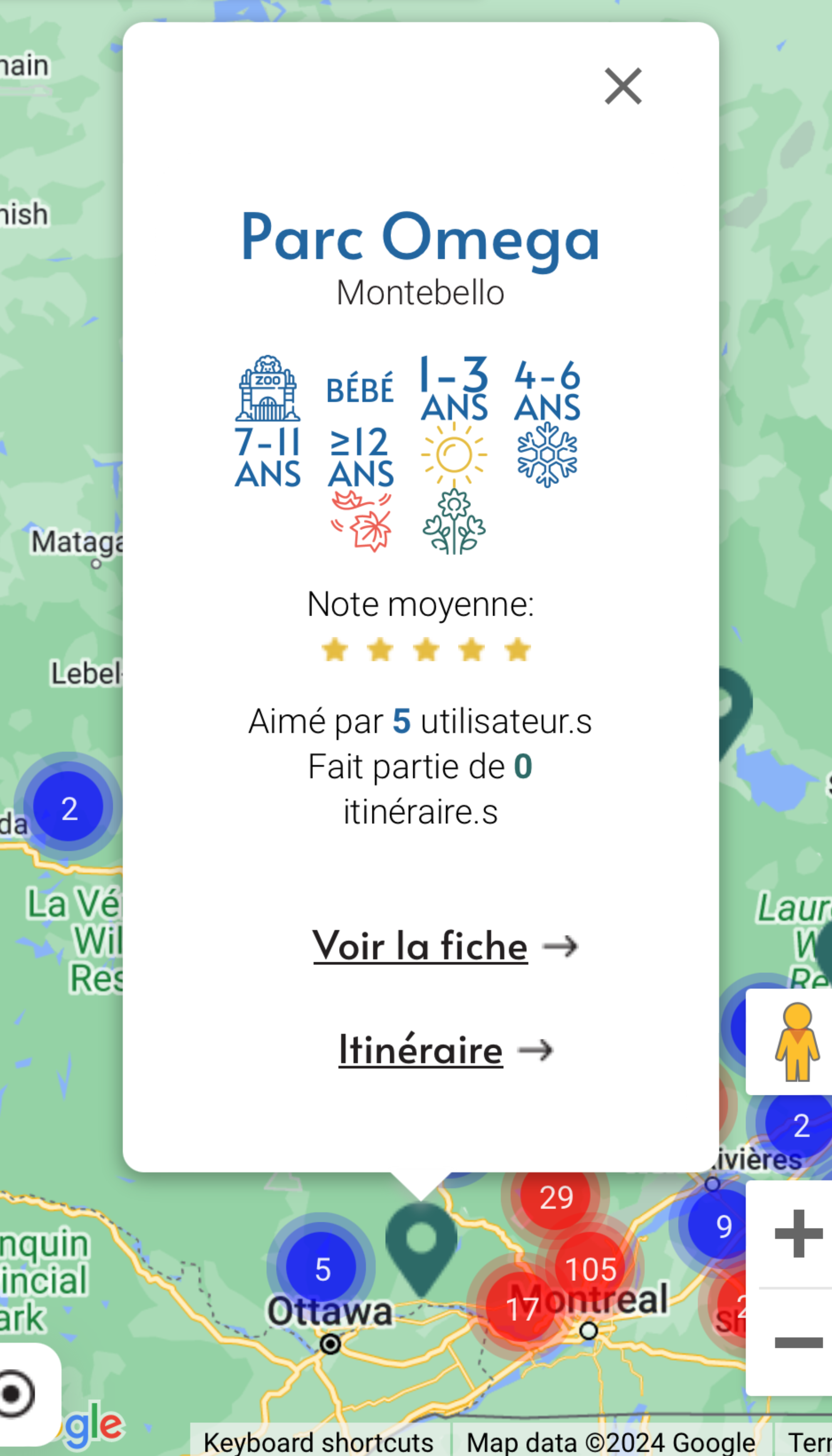Expand the red cluster marker showing 17
The image size is (832, 1456).
[521, 1309]
